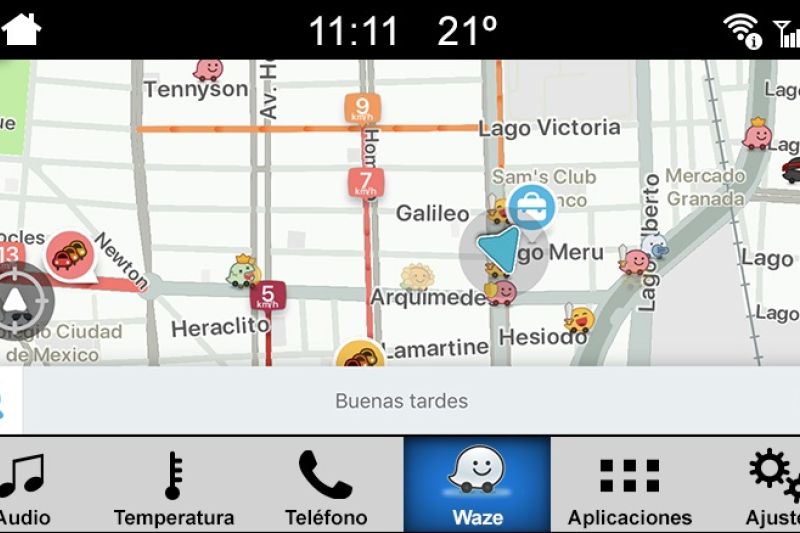
Task: Tap the work briefcase pin on map
Action: [x=531, y=207]
